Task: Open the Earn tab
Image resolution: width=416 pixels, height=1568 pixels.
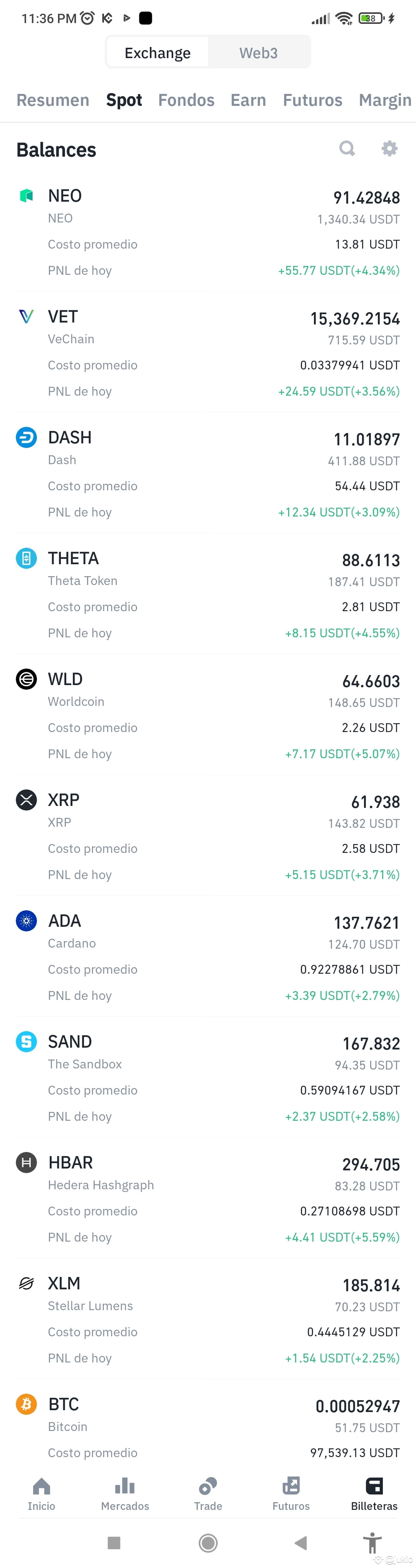Action: pos(248,100)
